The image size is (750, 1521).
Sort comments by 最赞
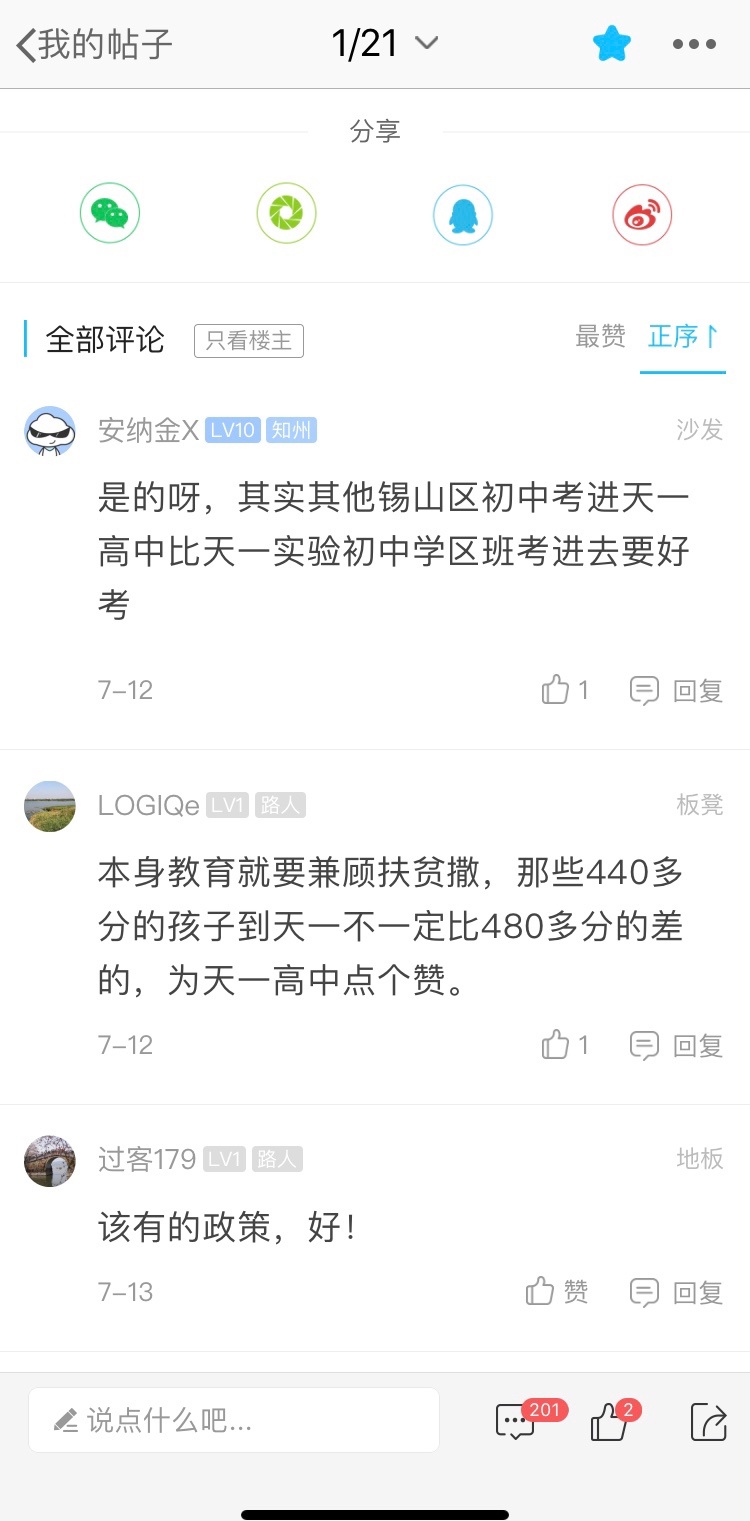[600, 337]
